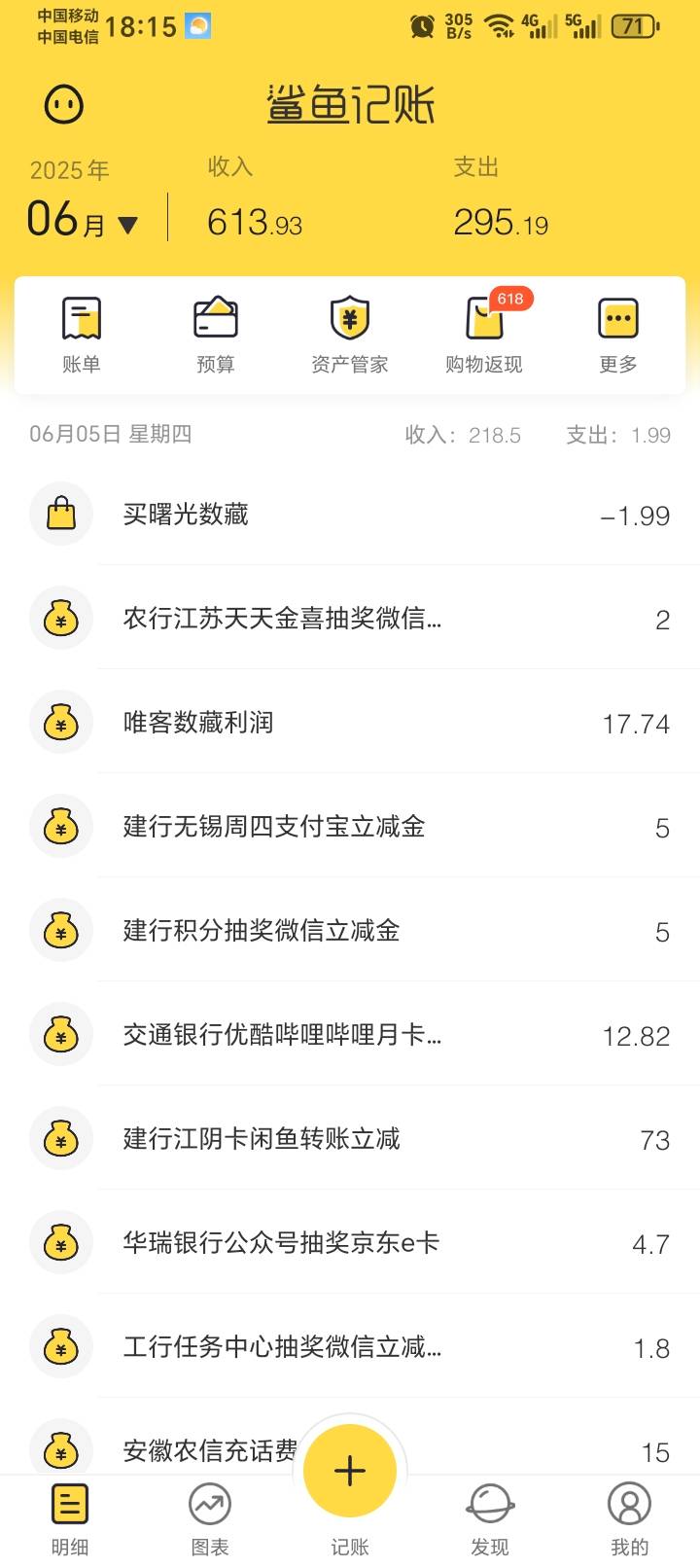Image resolution: width=700 pixels, height=1568 pixels.
Task: Open 资产管家 asset manager
Action: [x=350, y=336]
